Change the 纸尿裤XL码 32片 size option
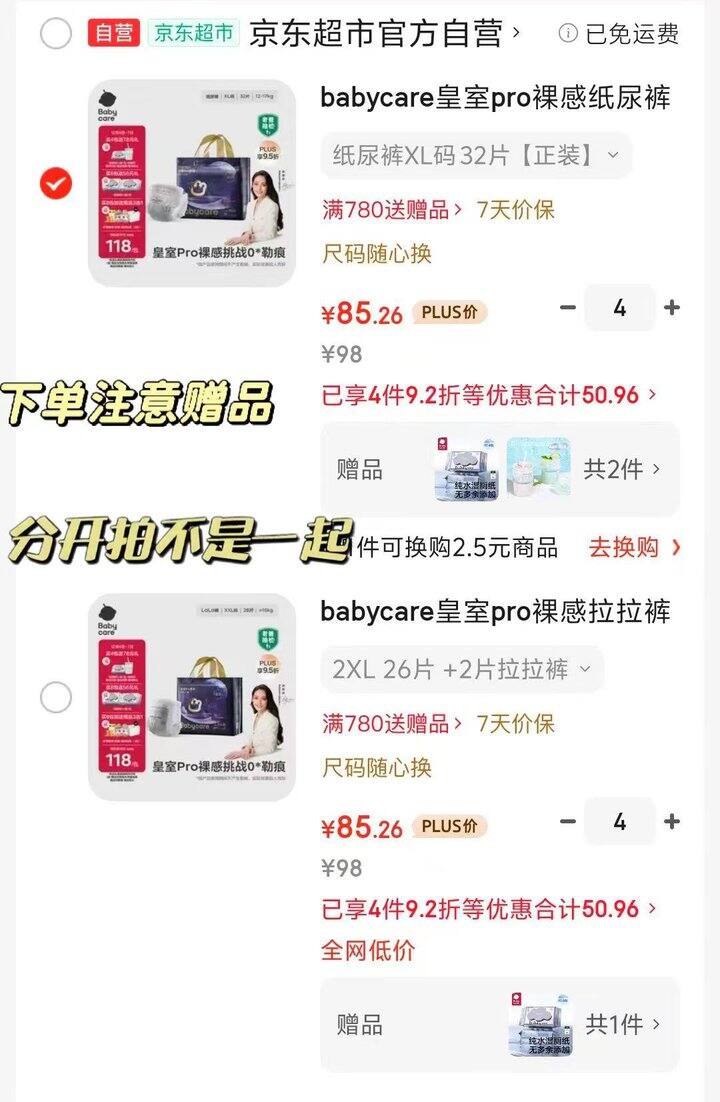Screen dimensions: 720x1102 point(476,156)
